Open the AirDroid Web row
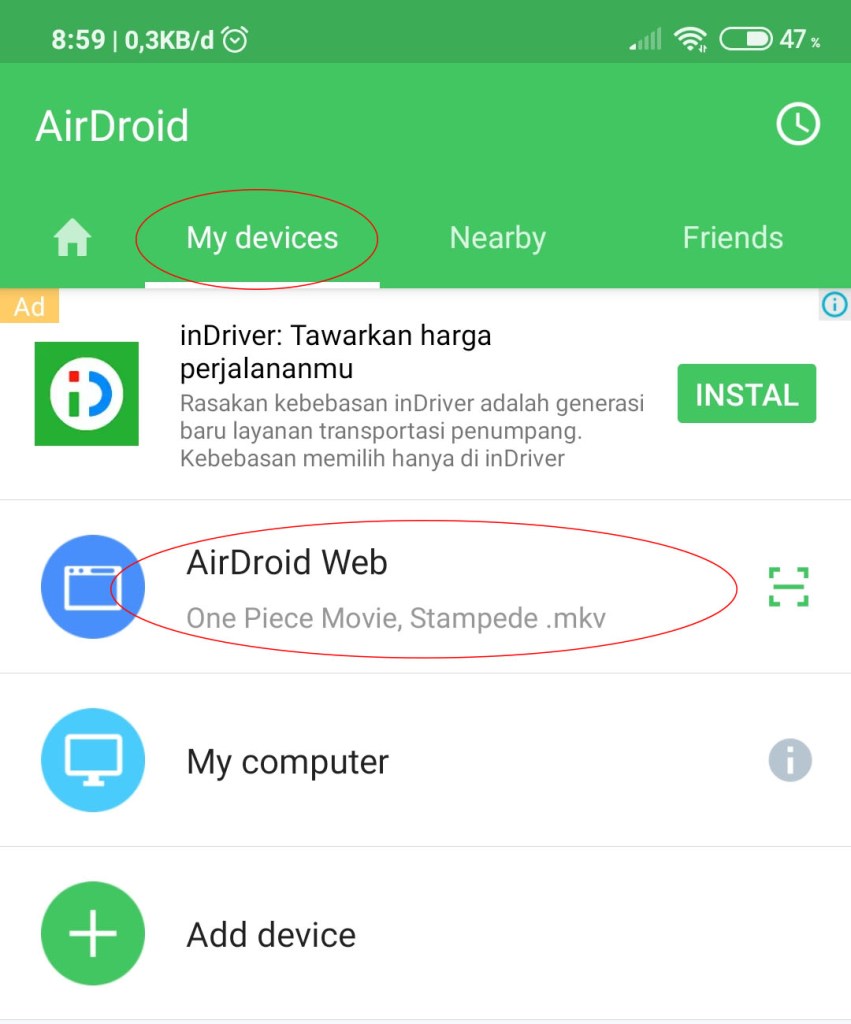The height and width of the screenshot is (1024, 851). pos(400,587)
